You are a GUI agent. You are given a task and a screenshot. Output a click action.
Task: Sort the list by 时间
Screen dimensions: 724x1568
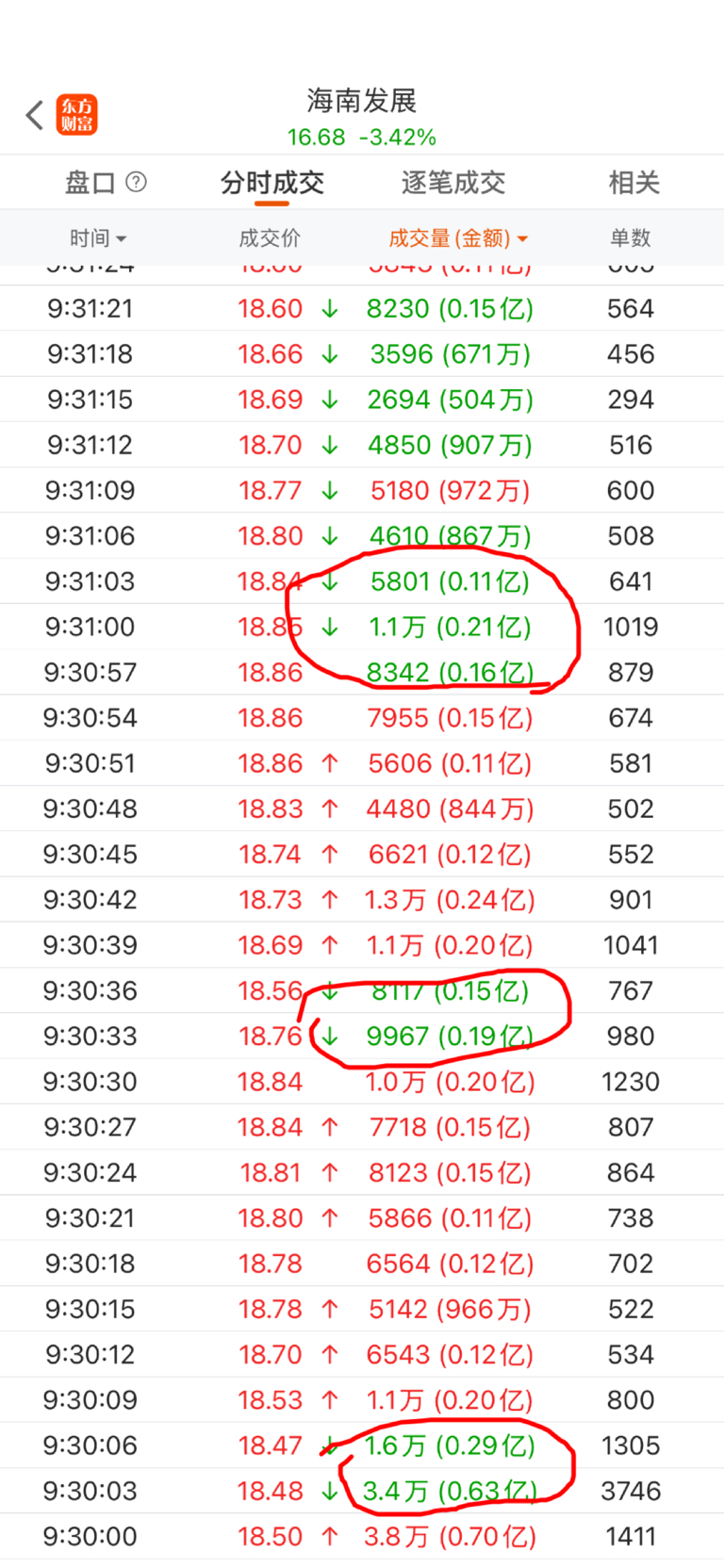coord(98,238)
